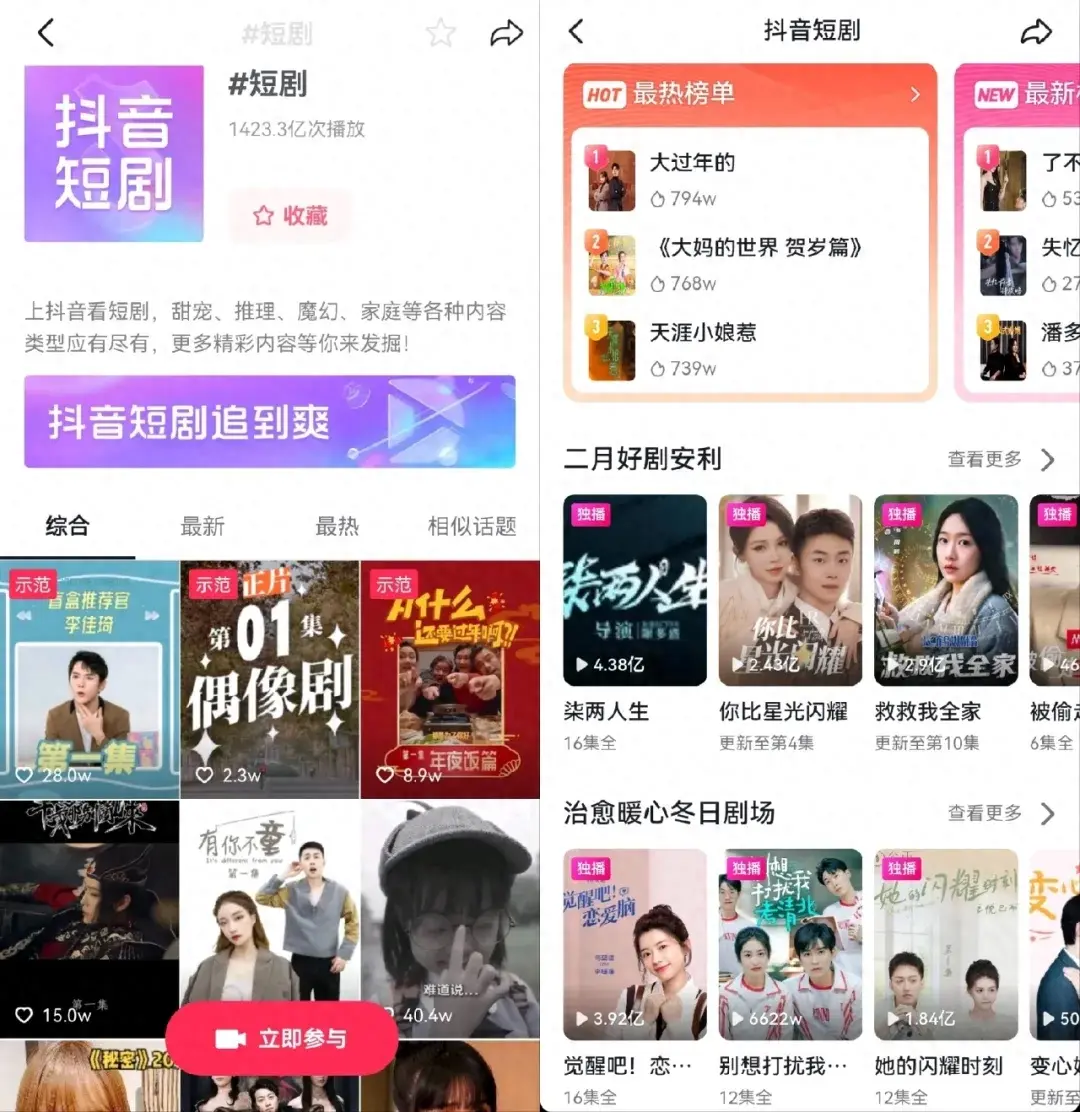Tap 立即参与 to join the topic

click(281, 1039)
